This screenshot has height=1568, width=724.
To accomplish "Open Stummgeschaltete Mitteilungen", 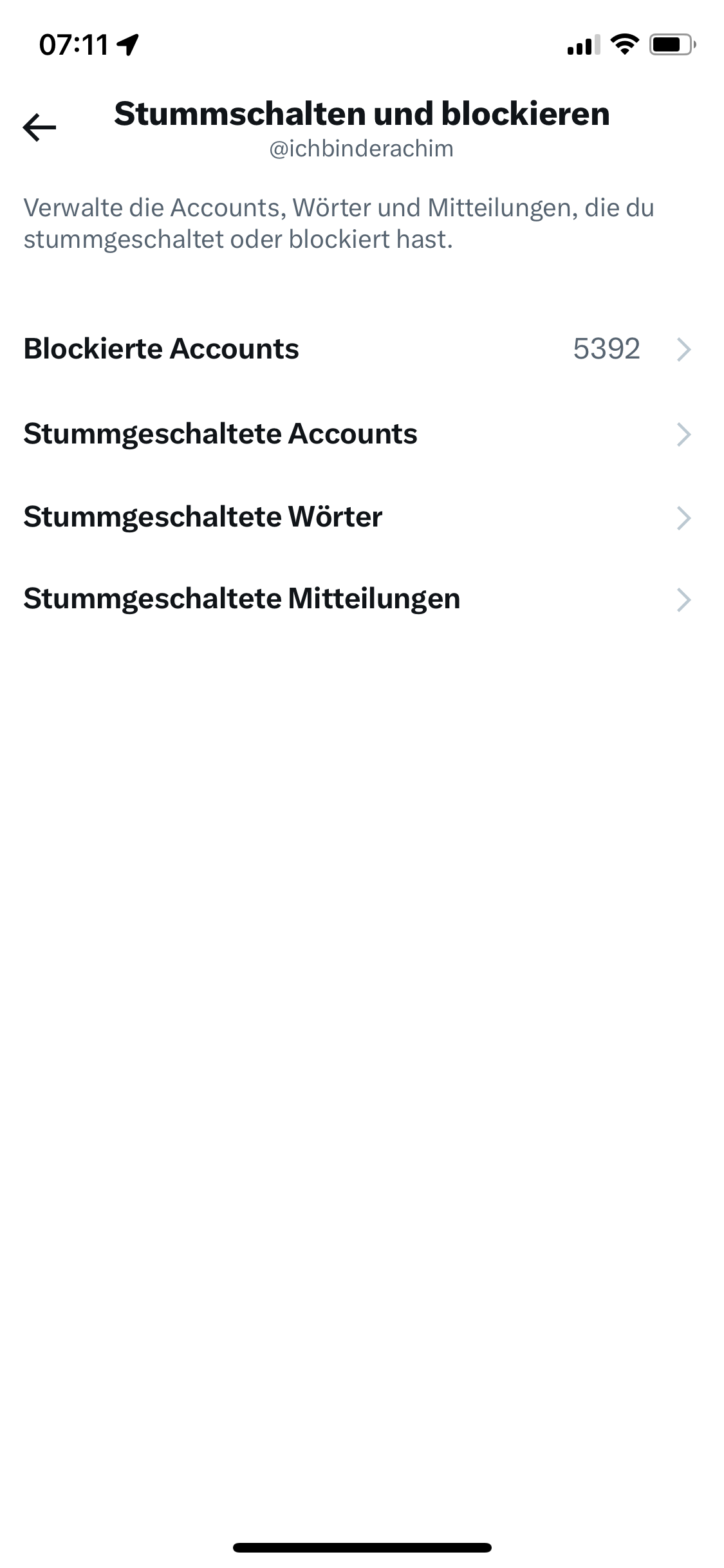I will [362, 599].
